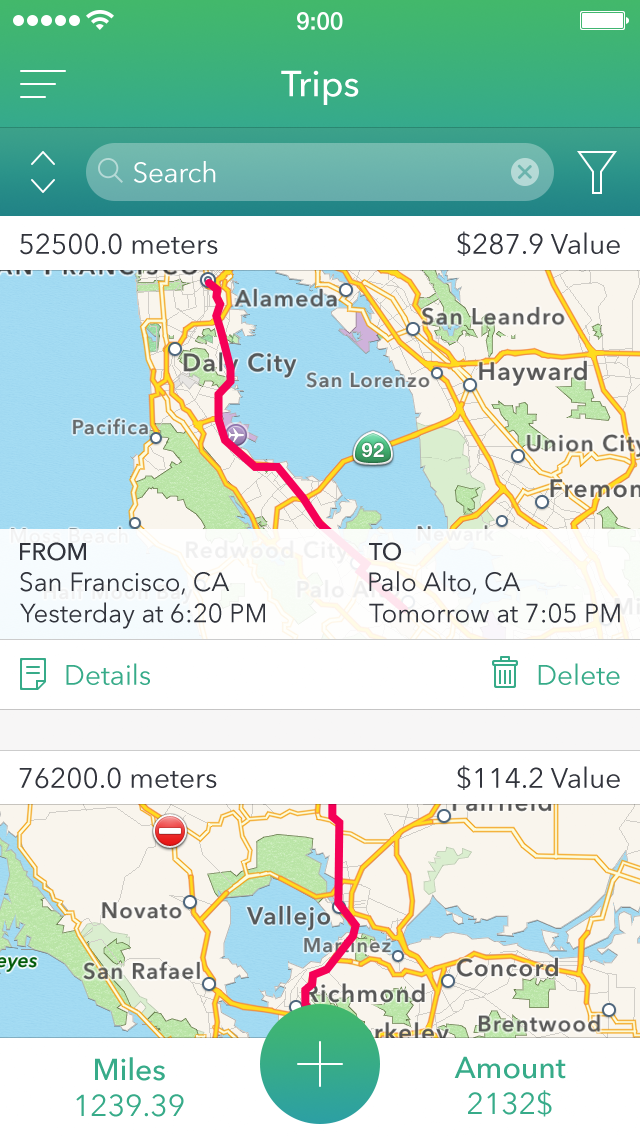This screenshot has width=640, height=1136.
Task: Tap the sort arrows icon
Action: [43, 172]
